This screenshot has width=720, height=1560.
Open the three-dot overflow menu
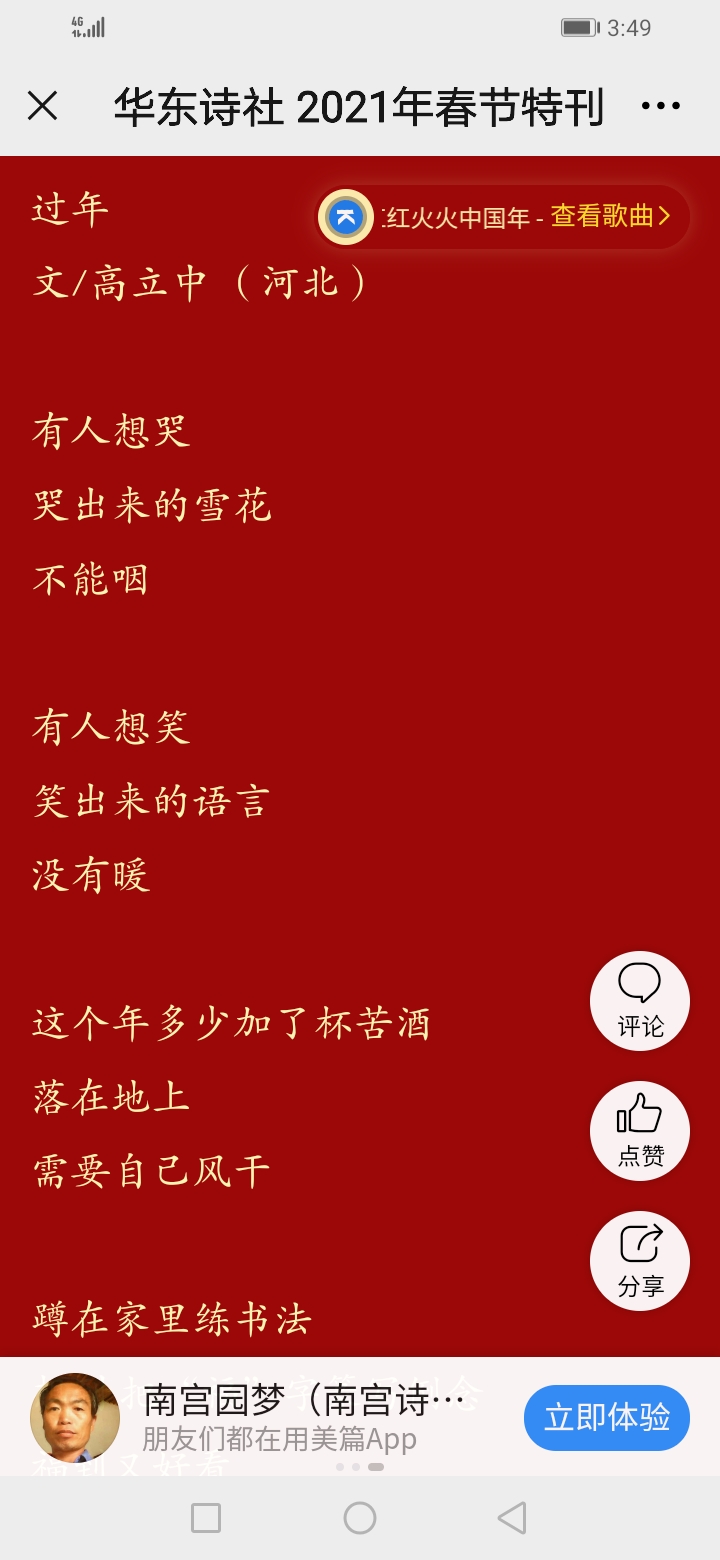tap(660, 106)
